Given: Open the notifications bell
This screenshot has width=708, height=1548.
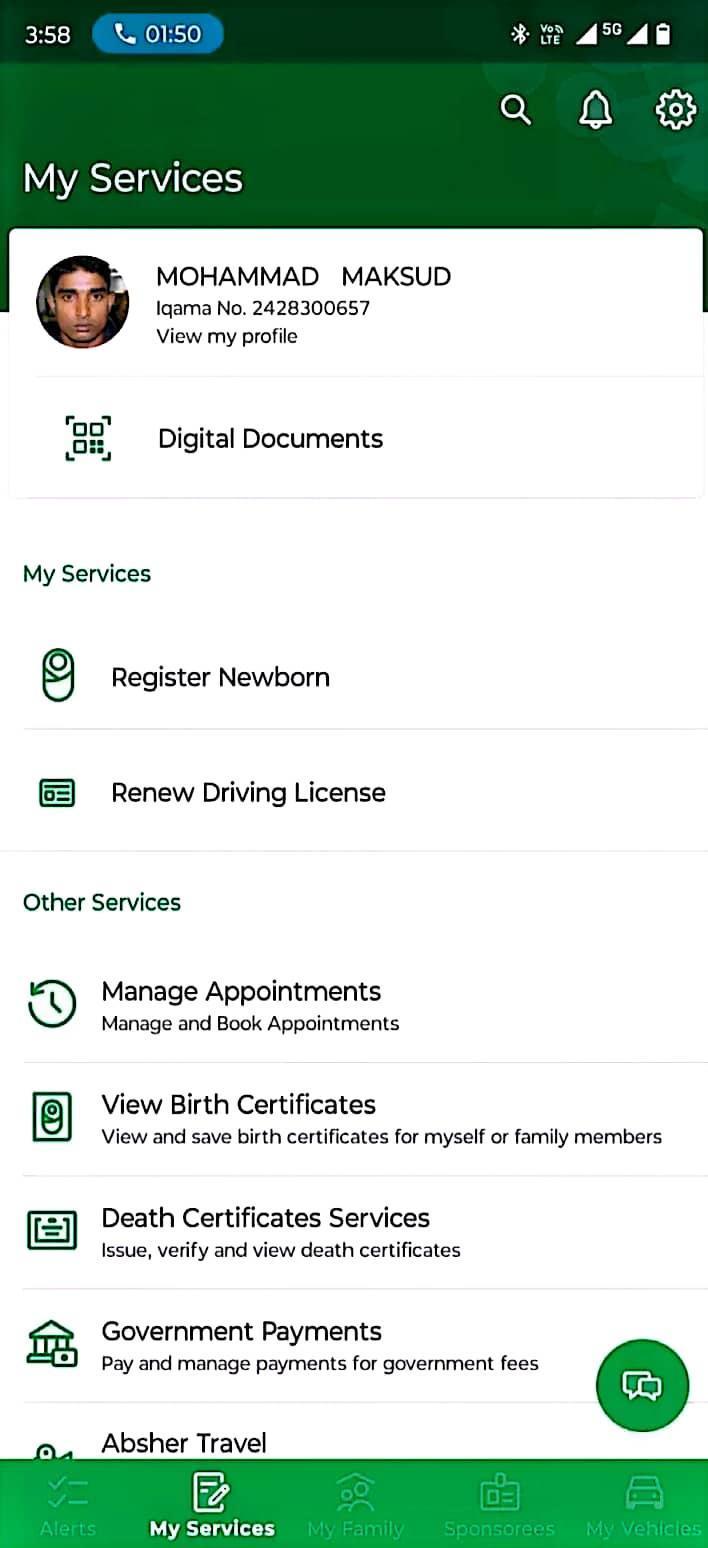Looking at the screenshot, I should 596,109.
